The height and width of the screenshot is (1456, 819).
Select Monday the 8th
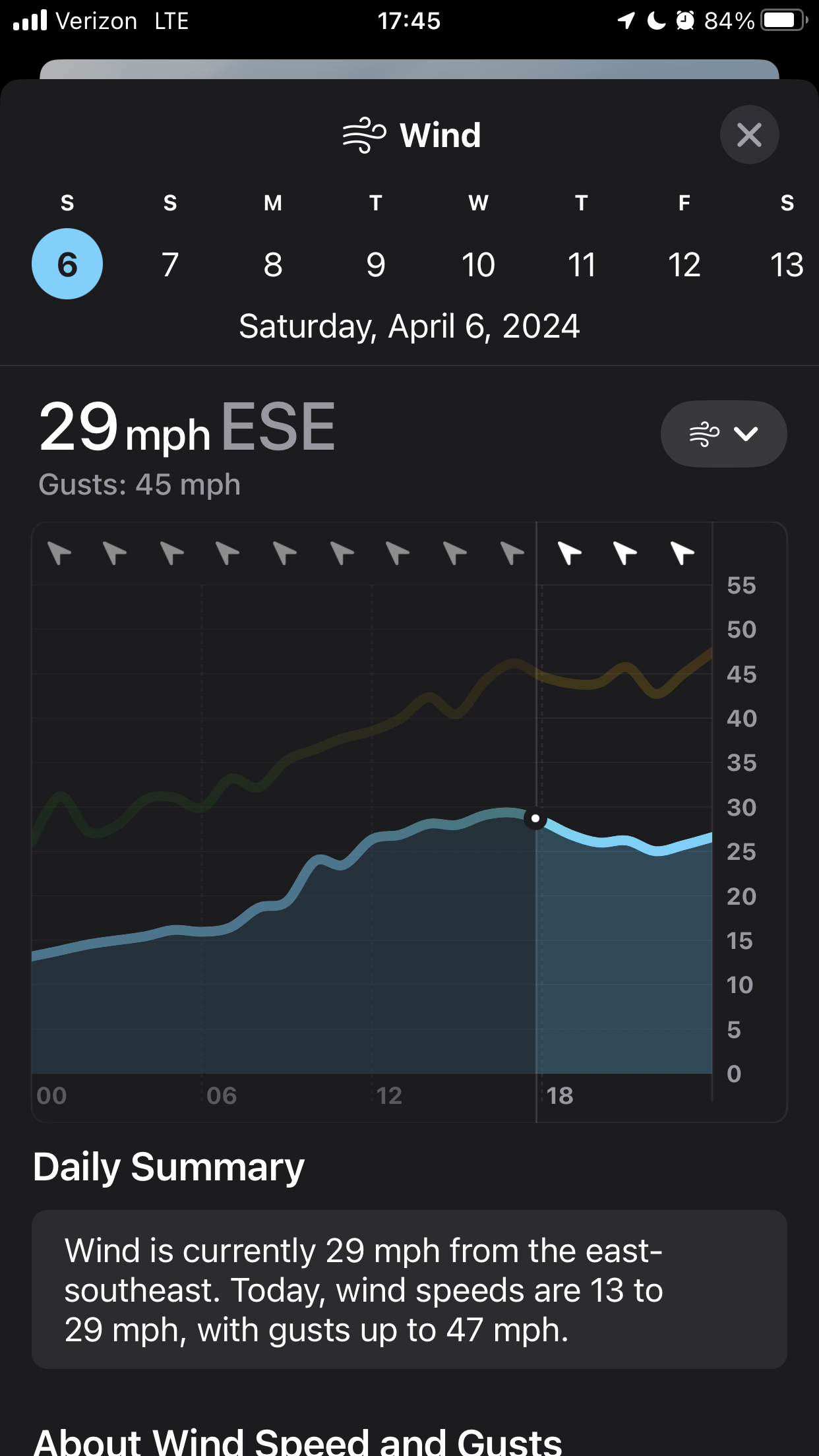coord(273,264)
